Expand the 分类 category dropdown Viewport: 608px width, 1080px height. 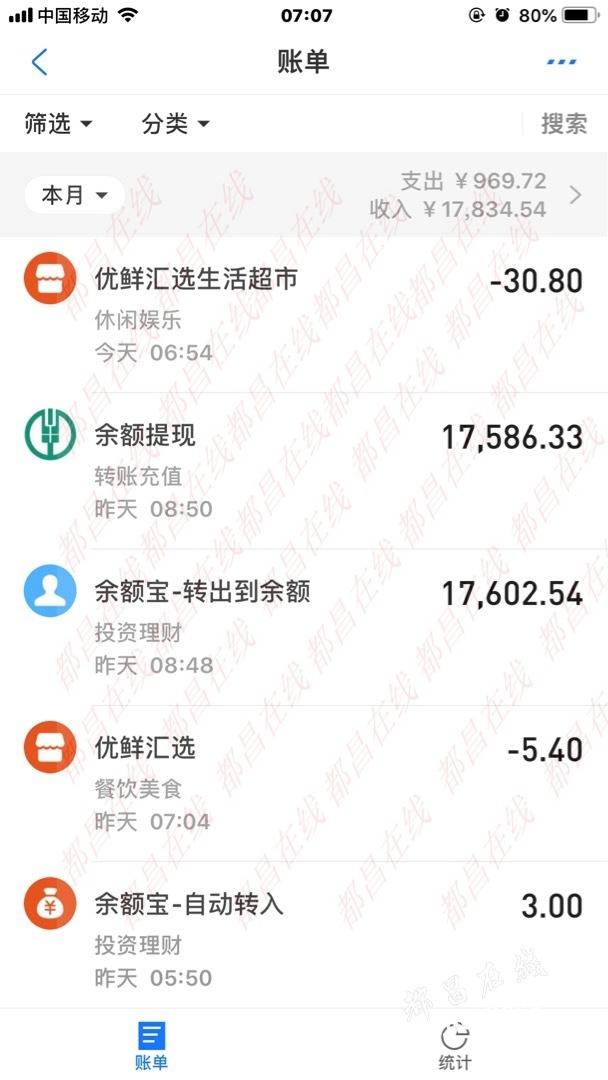tap(176, 124)
